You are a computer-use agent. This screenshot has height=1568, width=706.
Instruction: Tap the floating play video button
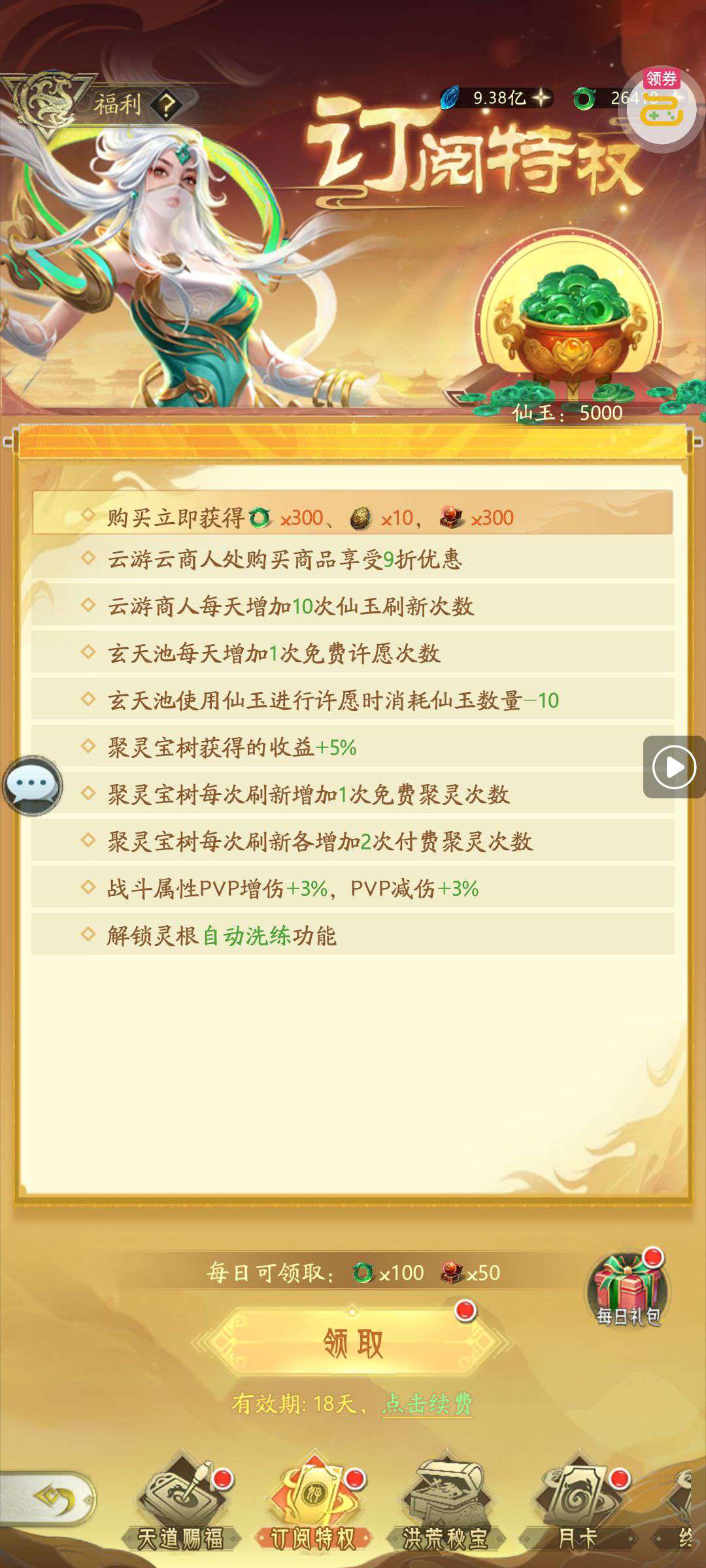click(x=674, y=767)
